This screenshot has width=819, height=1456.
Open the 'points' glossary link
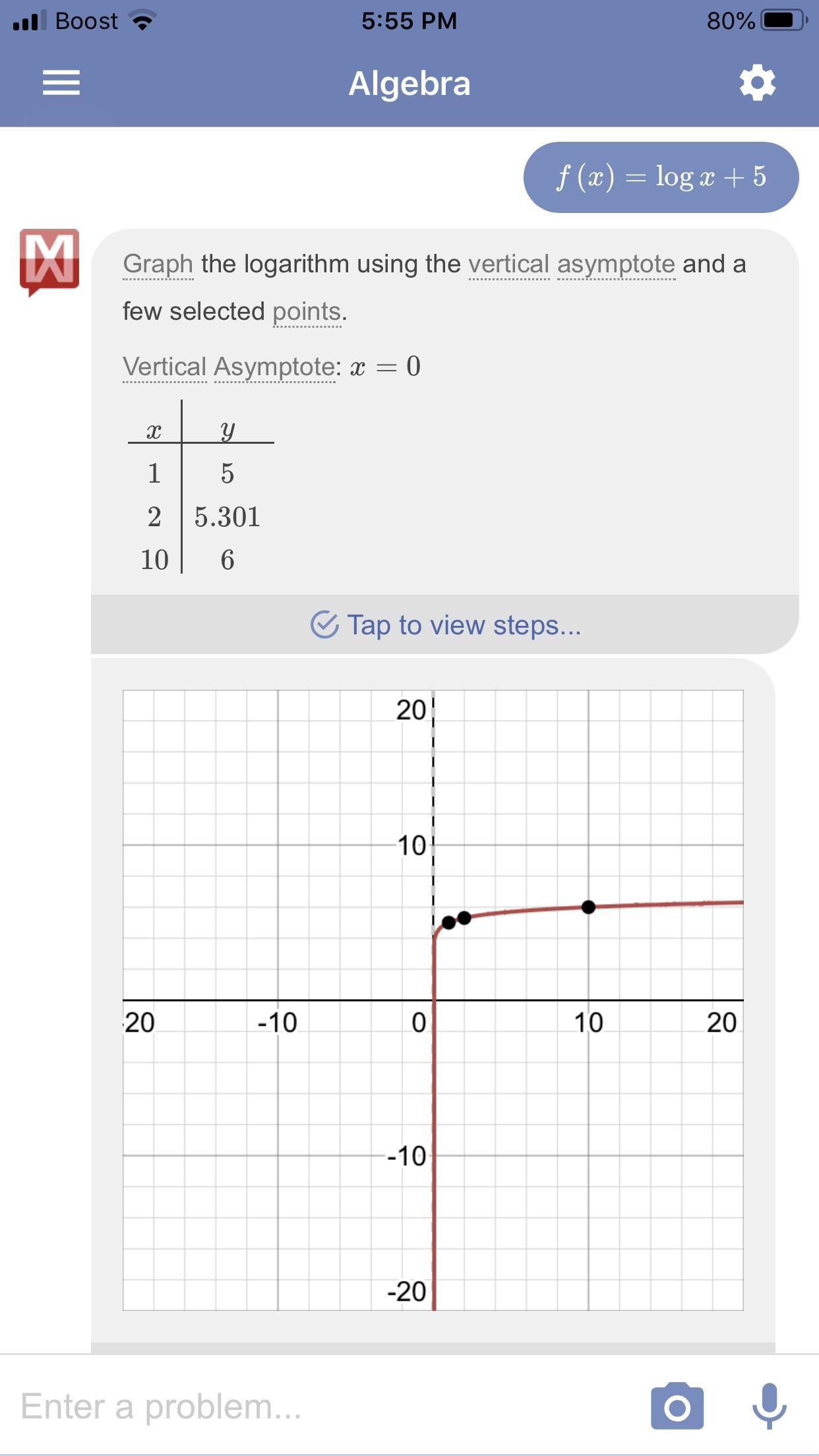(307, 312)
